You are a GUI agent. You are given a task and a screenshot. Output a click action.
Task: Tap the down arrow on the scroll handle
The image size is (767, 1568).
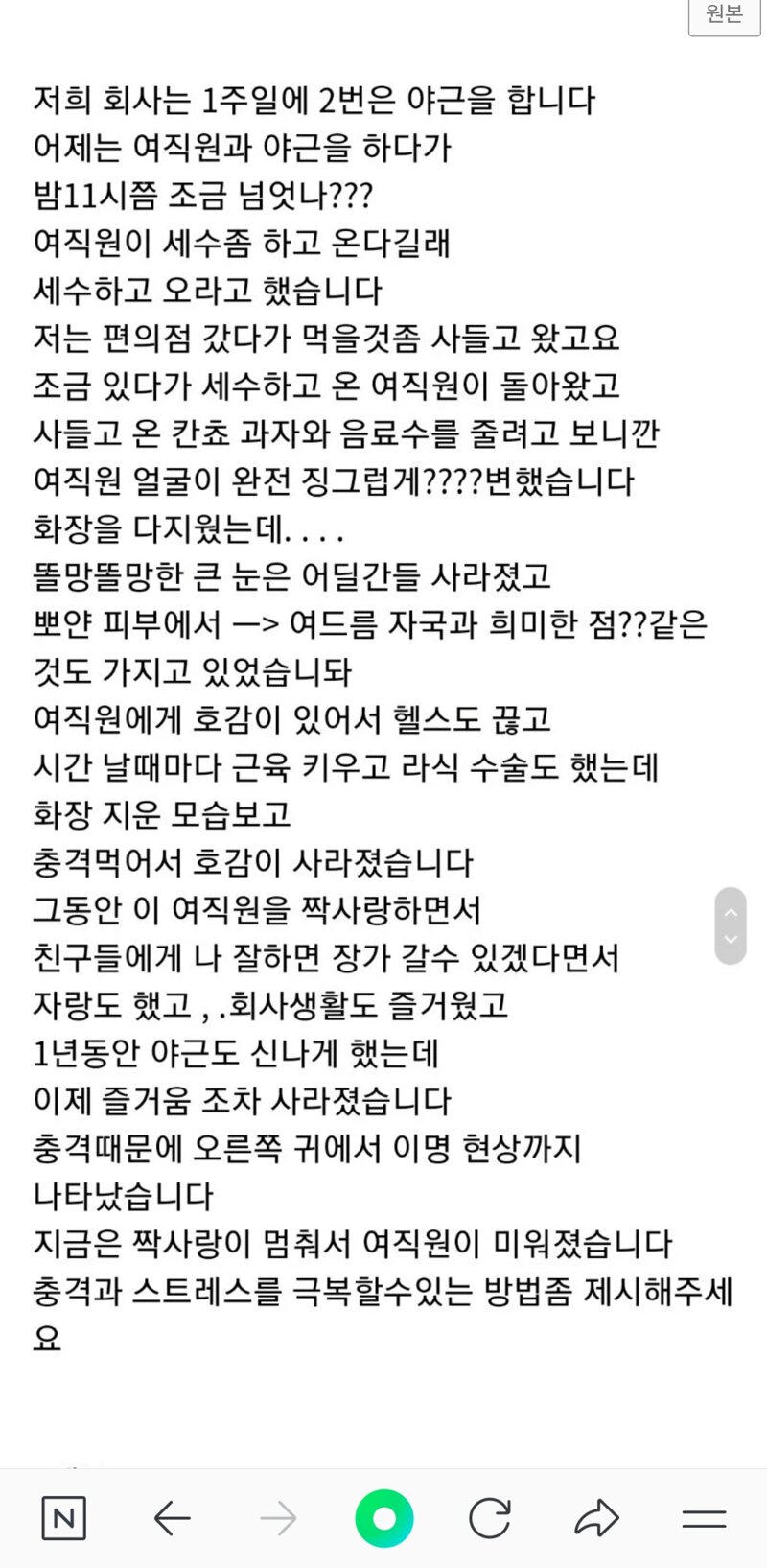tap(731, 940)
